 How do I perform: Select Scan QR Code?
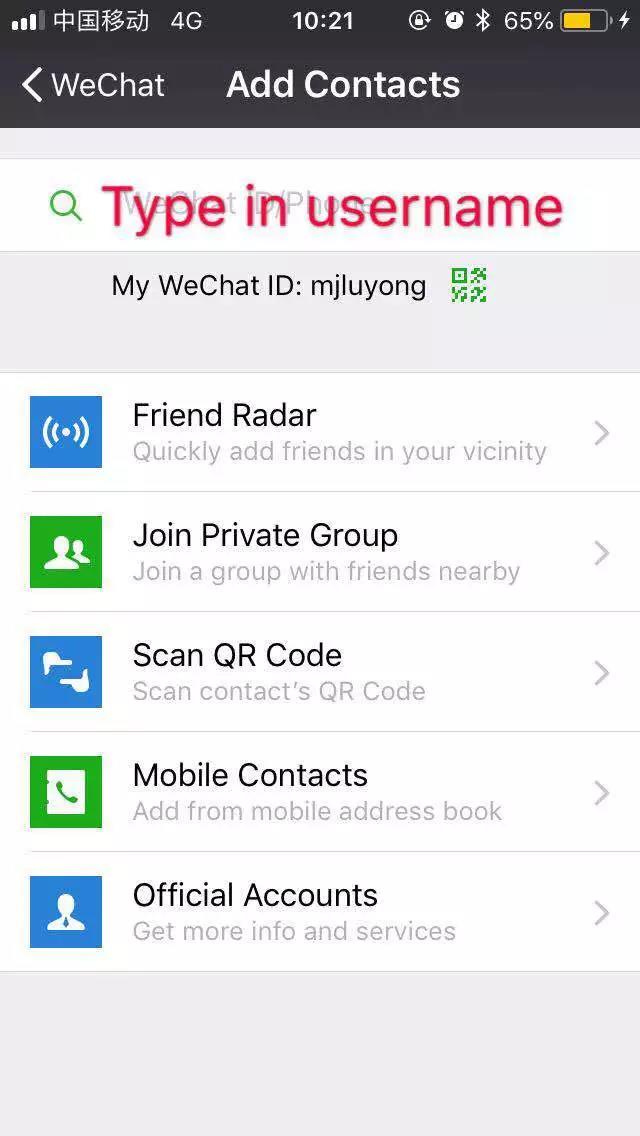(320, 672)
